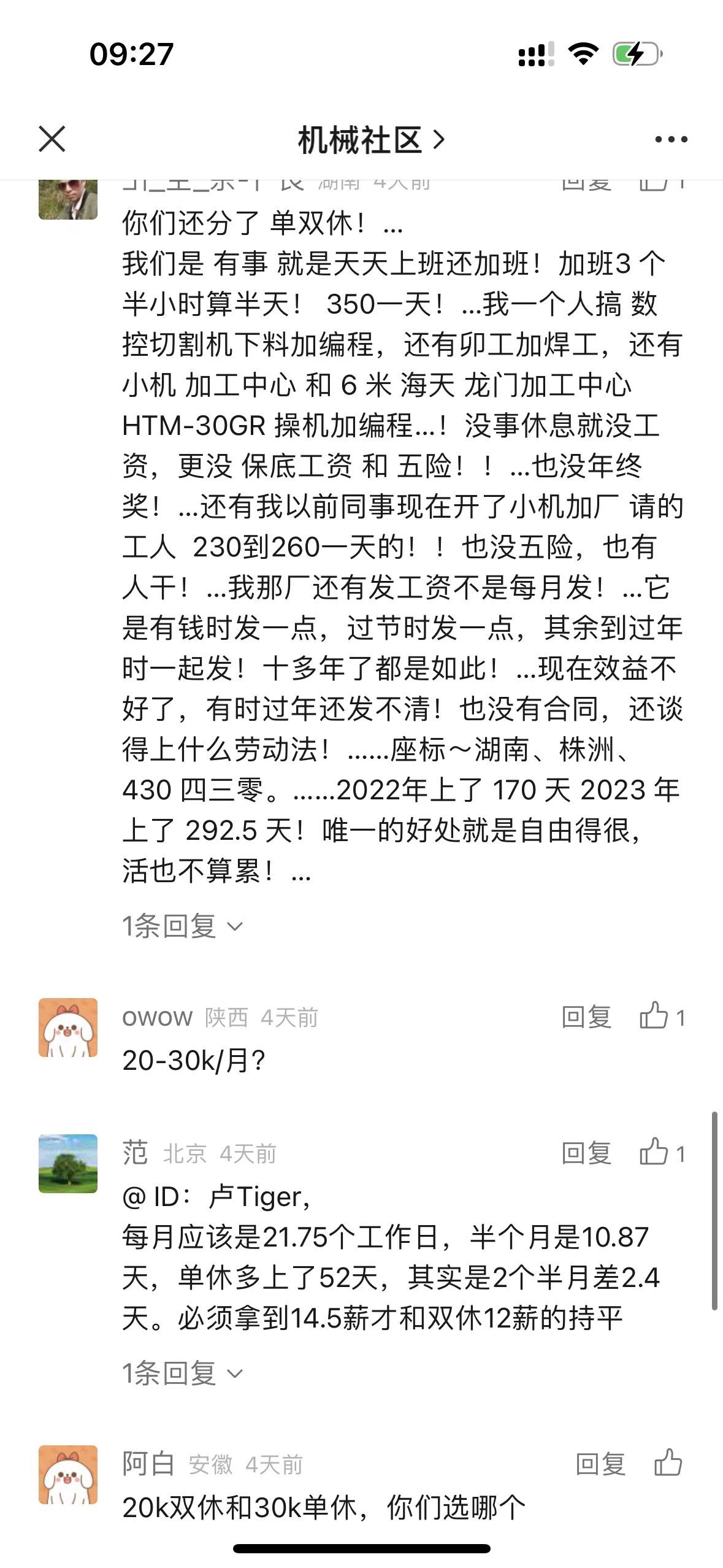
Task: View 范's profile avatar
Action: 68,1164
